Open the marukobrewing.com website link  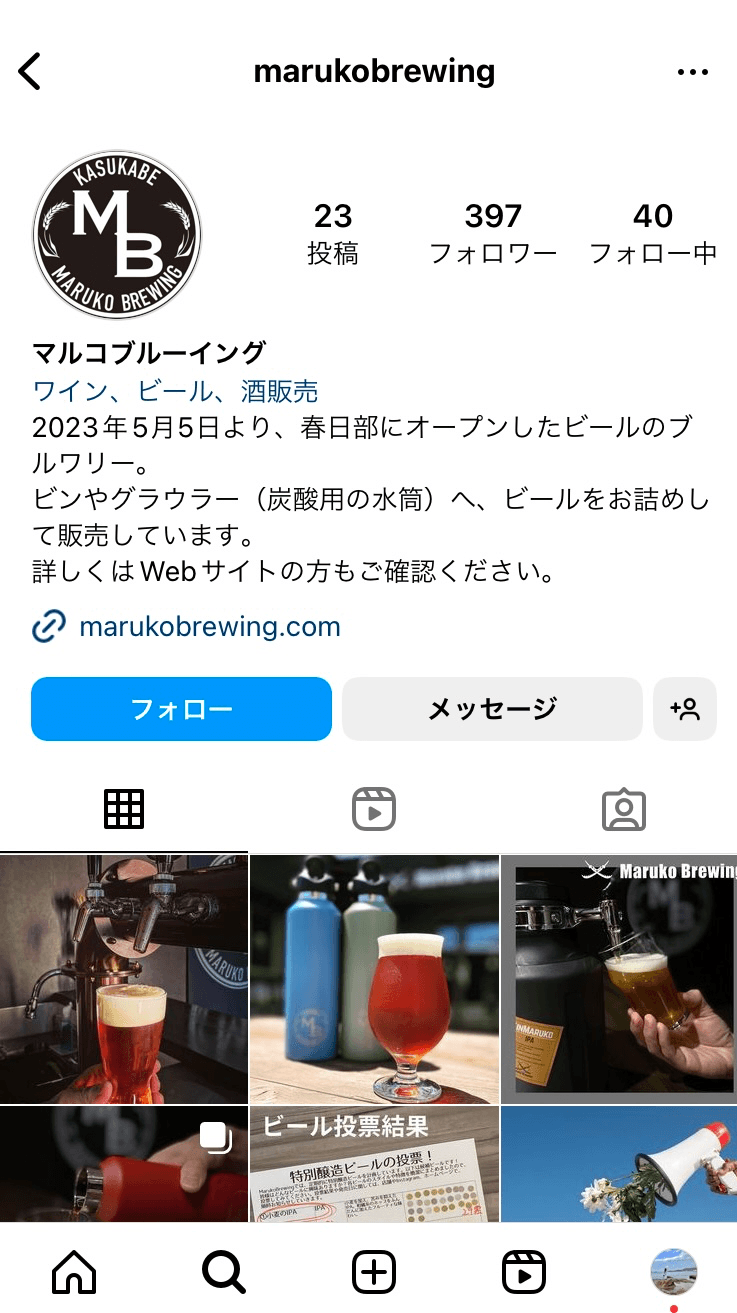[x=209, y=627]
